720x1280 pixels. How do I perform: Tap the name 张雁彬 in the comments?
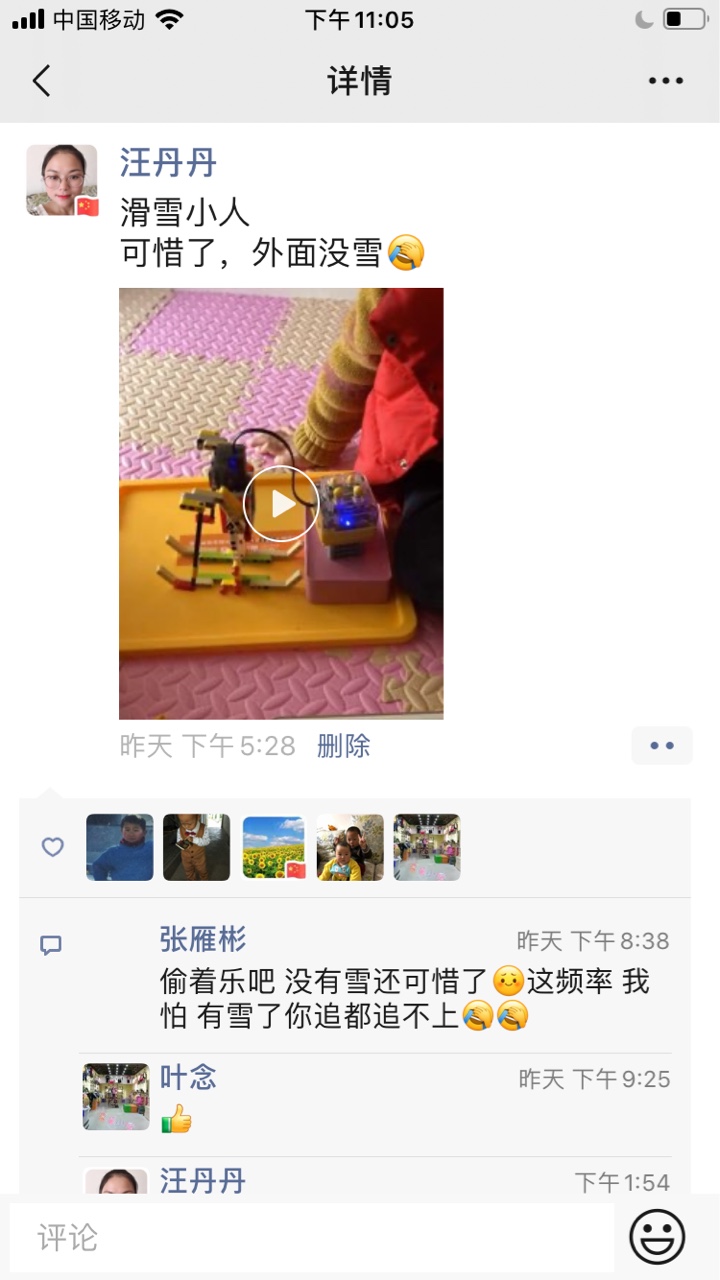[203, 939]
